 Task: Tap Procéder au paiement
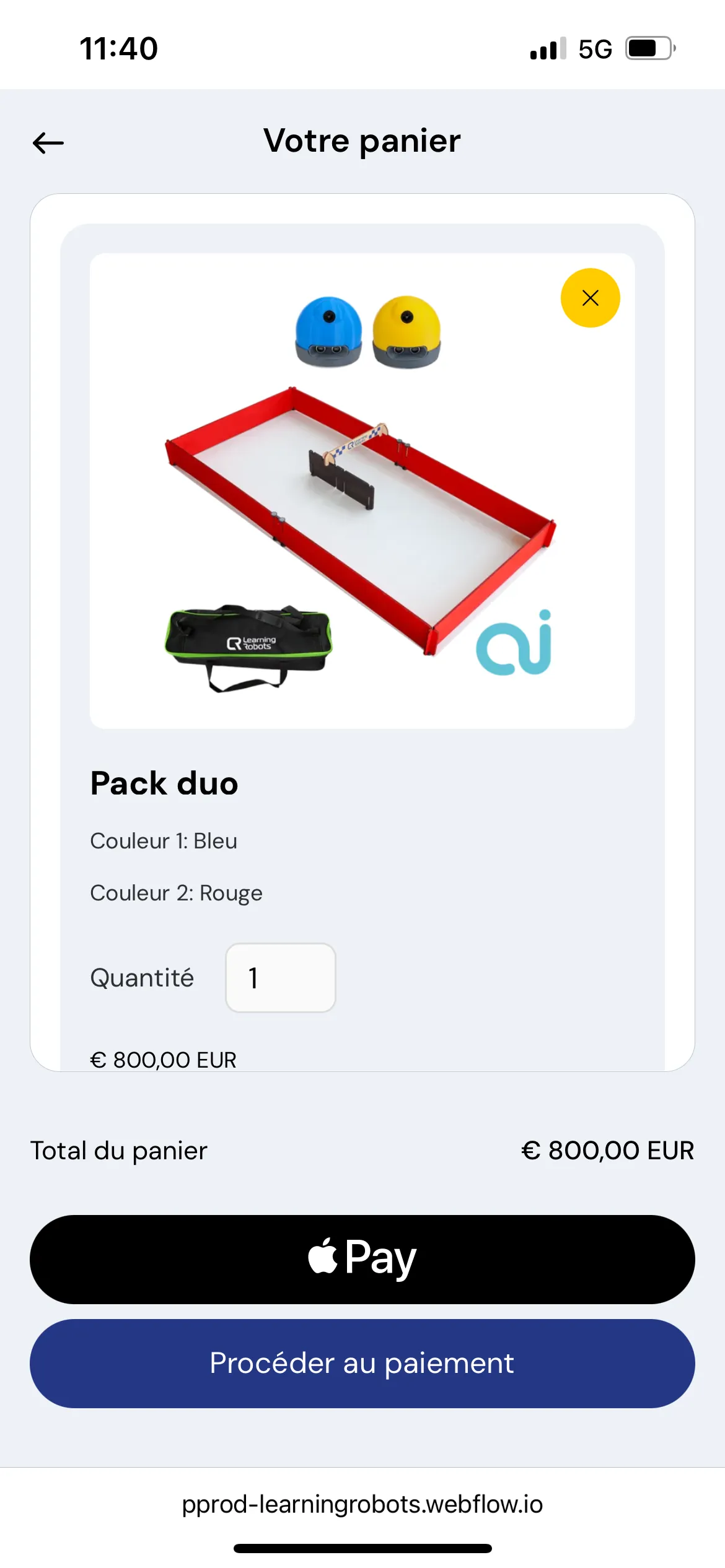[362, 1363]
